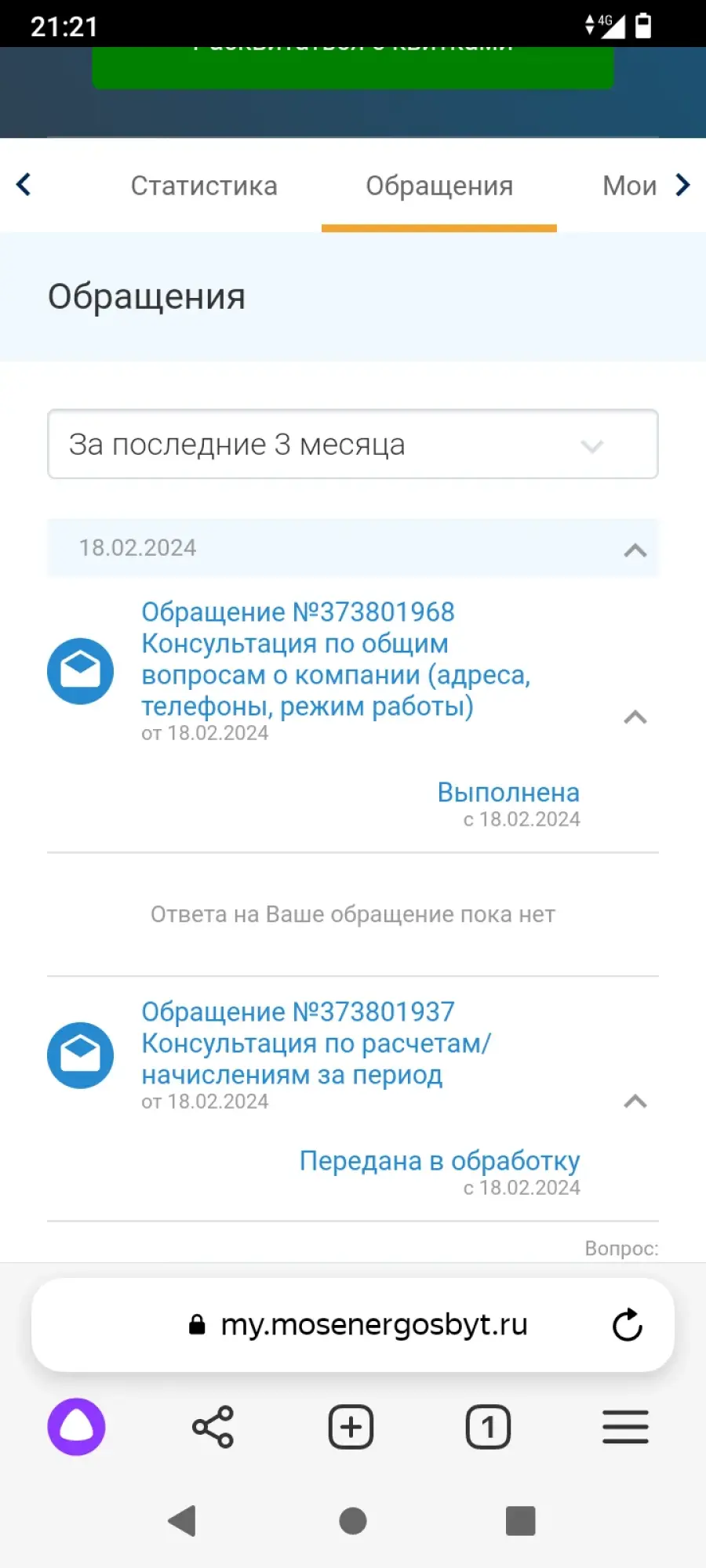Open the Alice assistant button
This screenshot has width=706, height=1568.
pyautogui.click(x=77, y=1427)
